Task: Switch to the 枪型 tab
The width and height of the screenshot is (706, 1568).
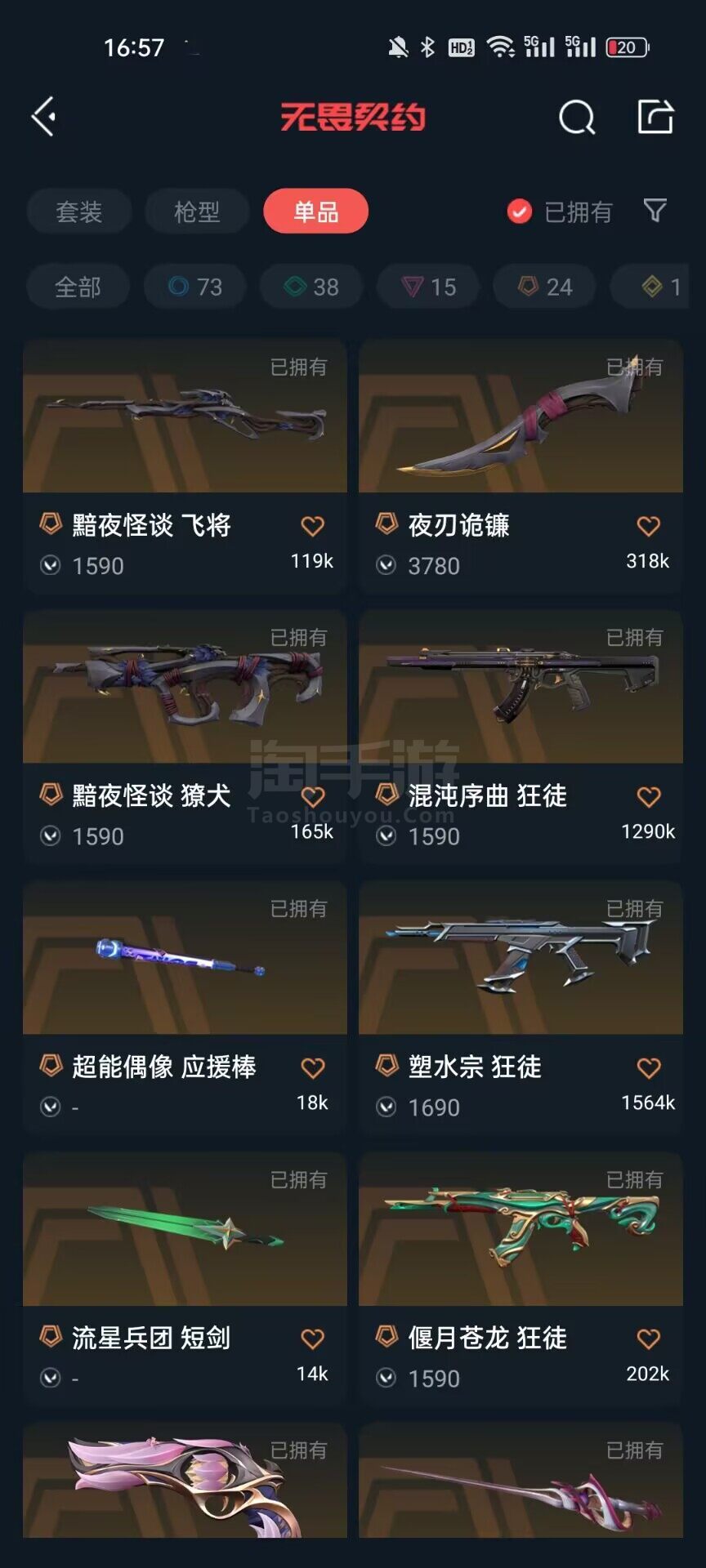Action: pyautogui.click(x=197, y=212)
